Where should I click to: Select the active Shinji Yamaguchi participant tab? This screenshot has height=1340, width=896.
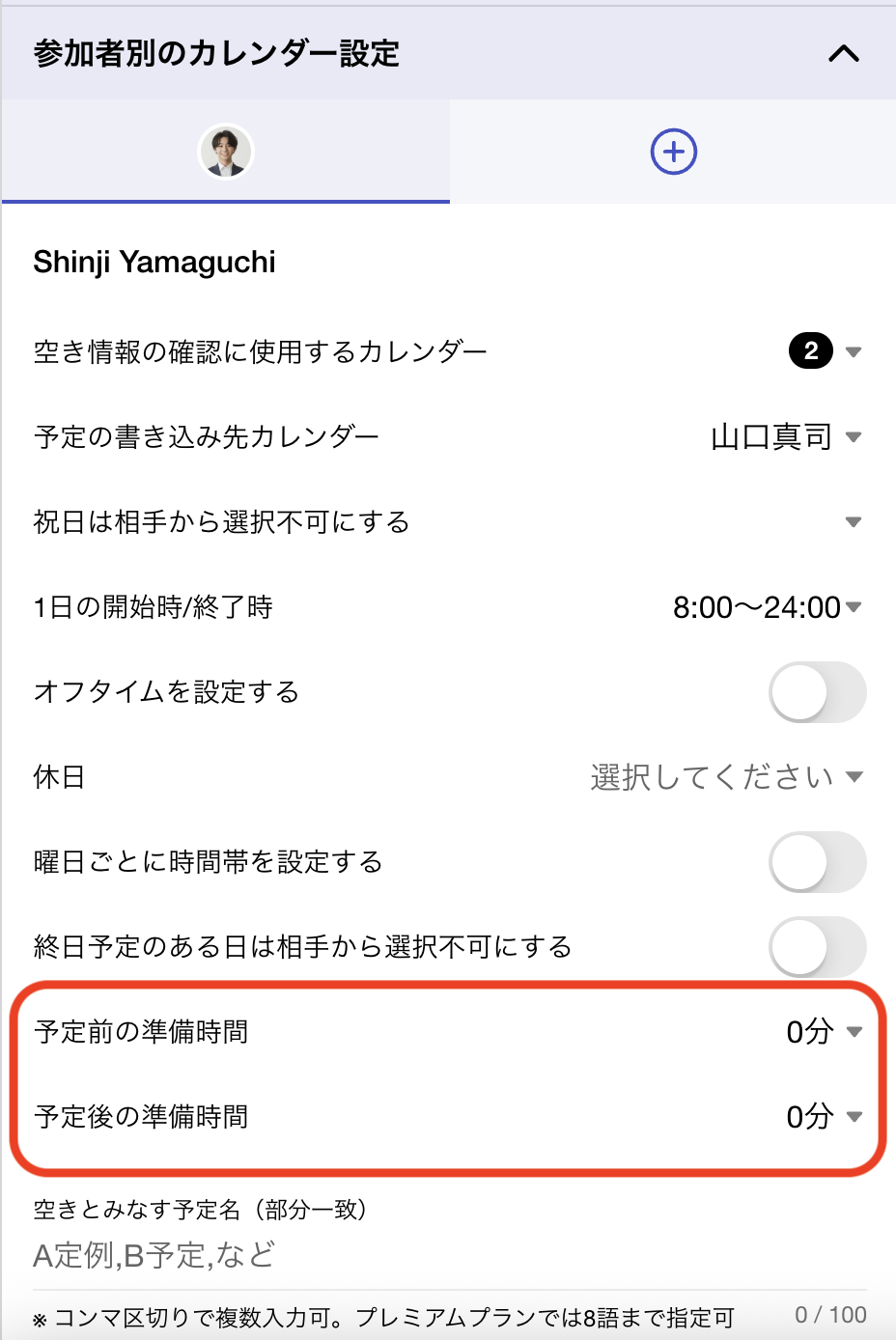pyautogui.click(x=224, y=152)
